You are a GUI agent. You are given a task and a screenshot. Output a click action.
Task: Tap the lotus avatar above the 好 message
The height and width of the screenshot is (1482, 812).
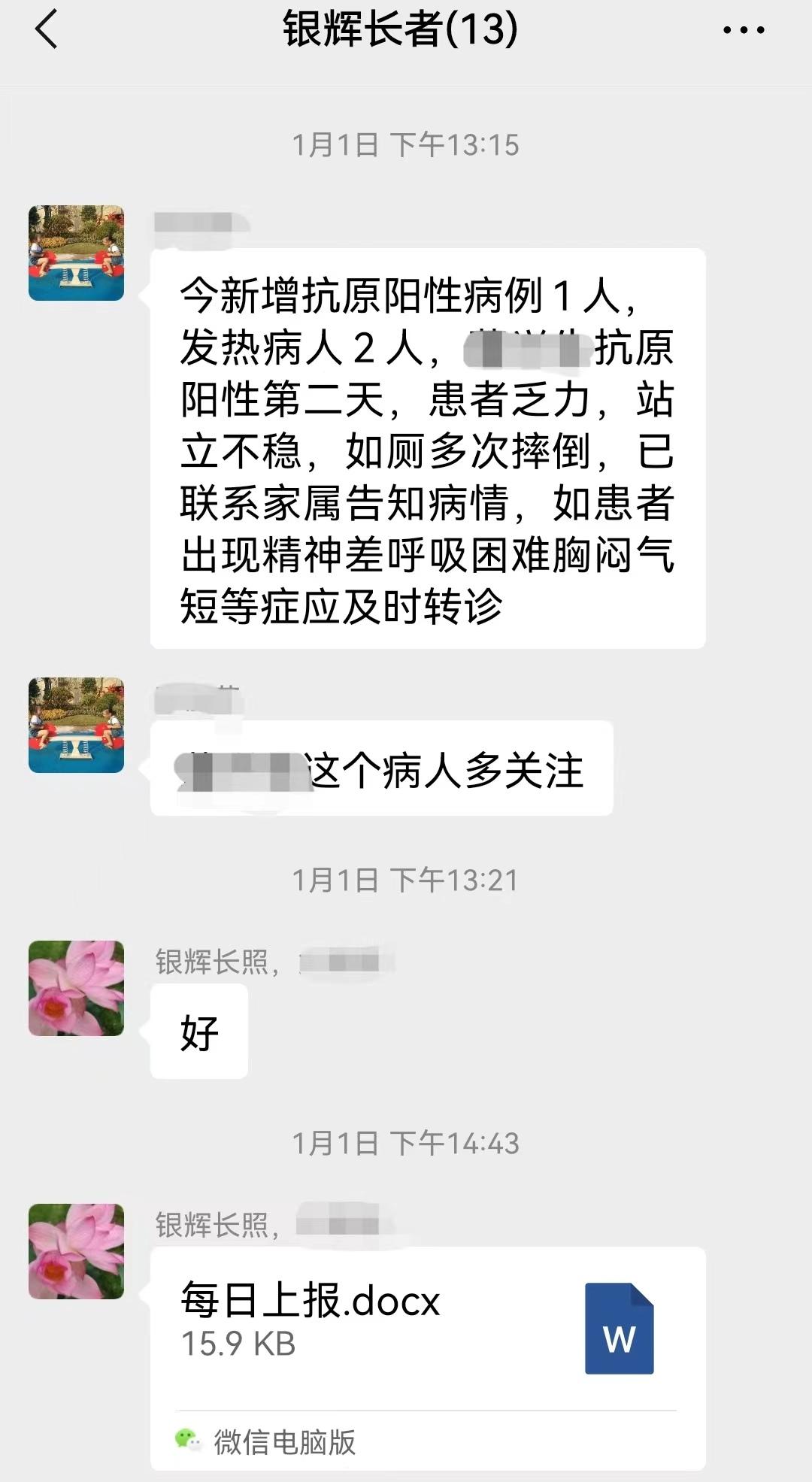[x=76, y=988]
